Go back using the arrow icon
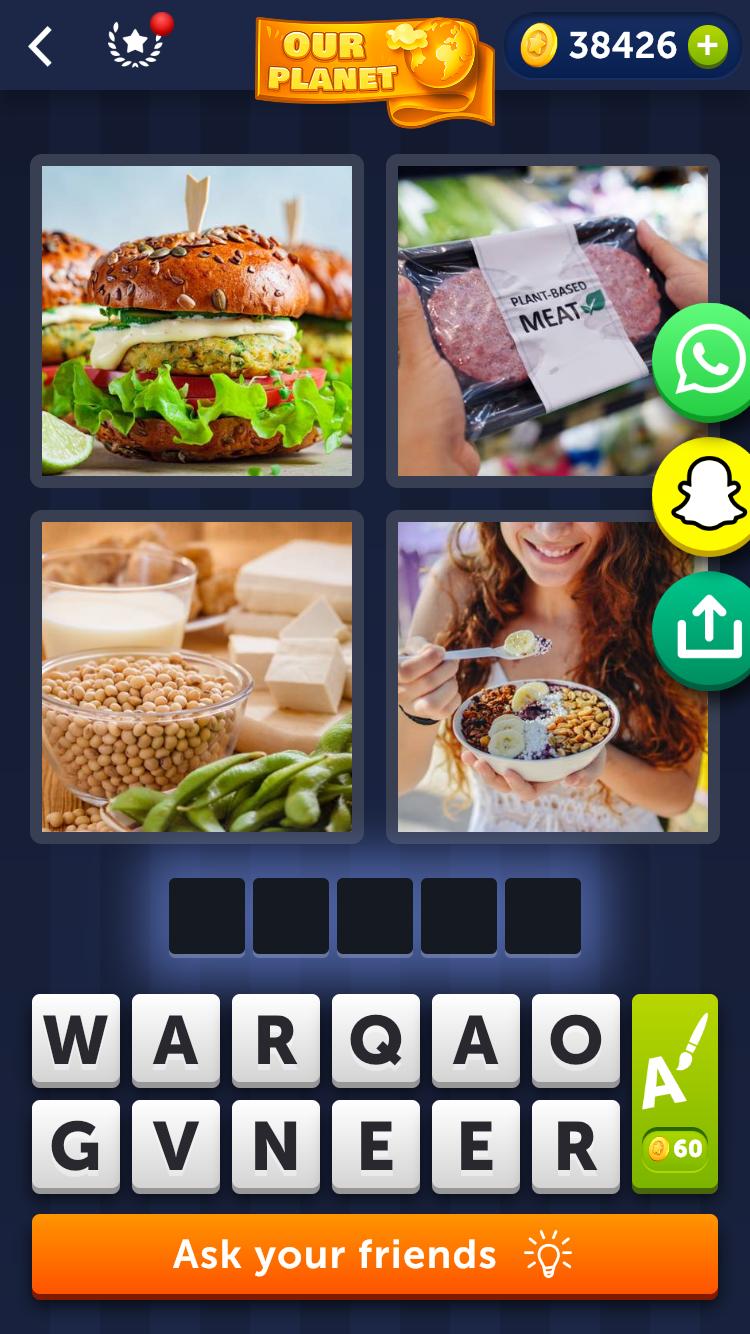Viewport: 750px width, 1334px height. 40,46
